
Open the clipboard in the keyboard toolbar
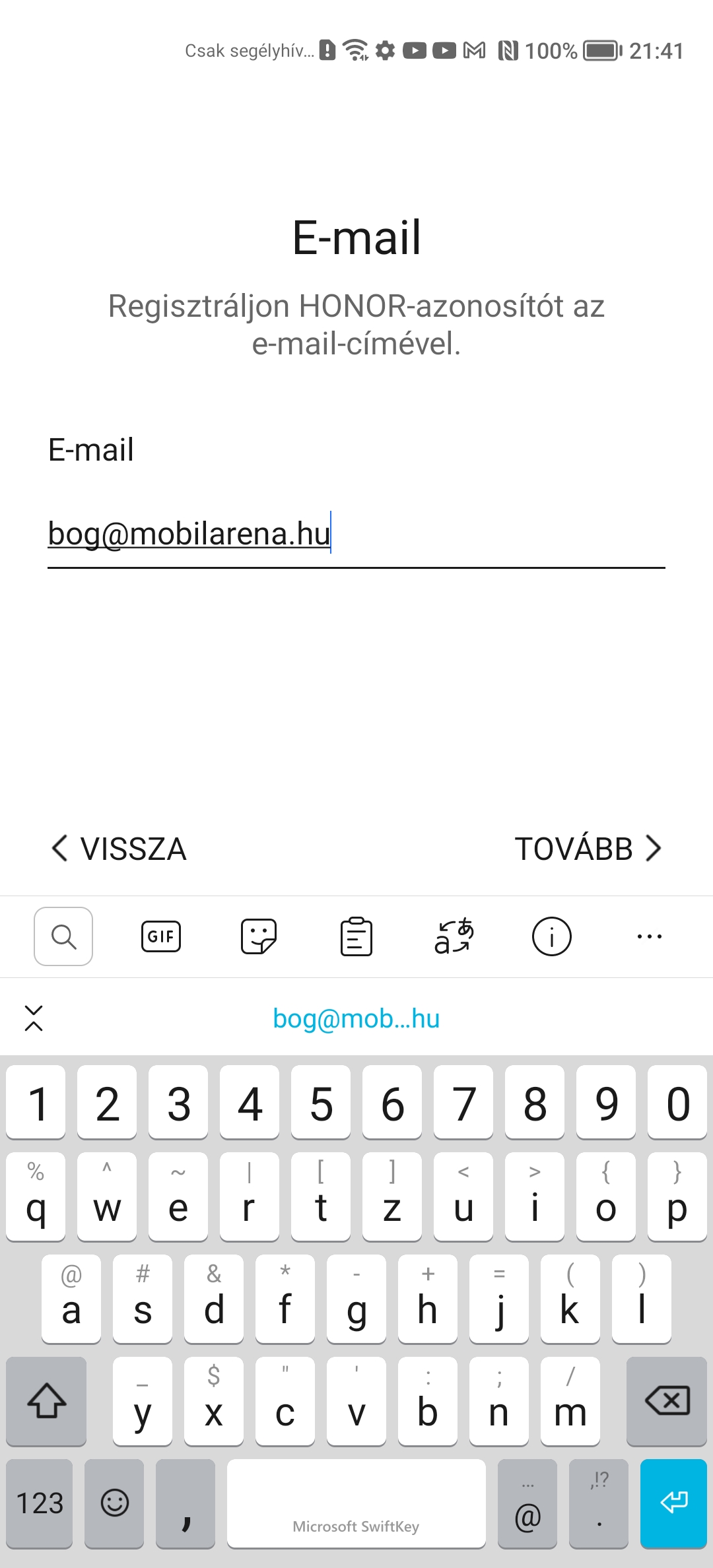tap(356, 936)
